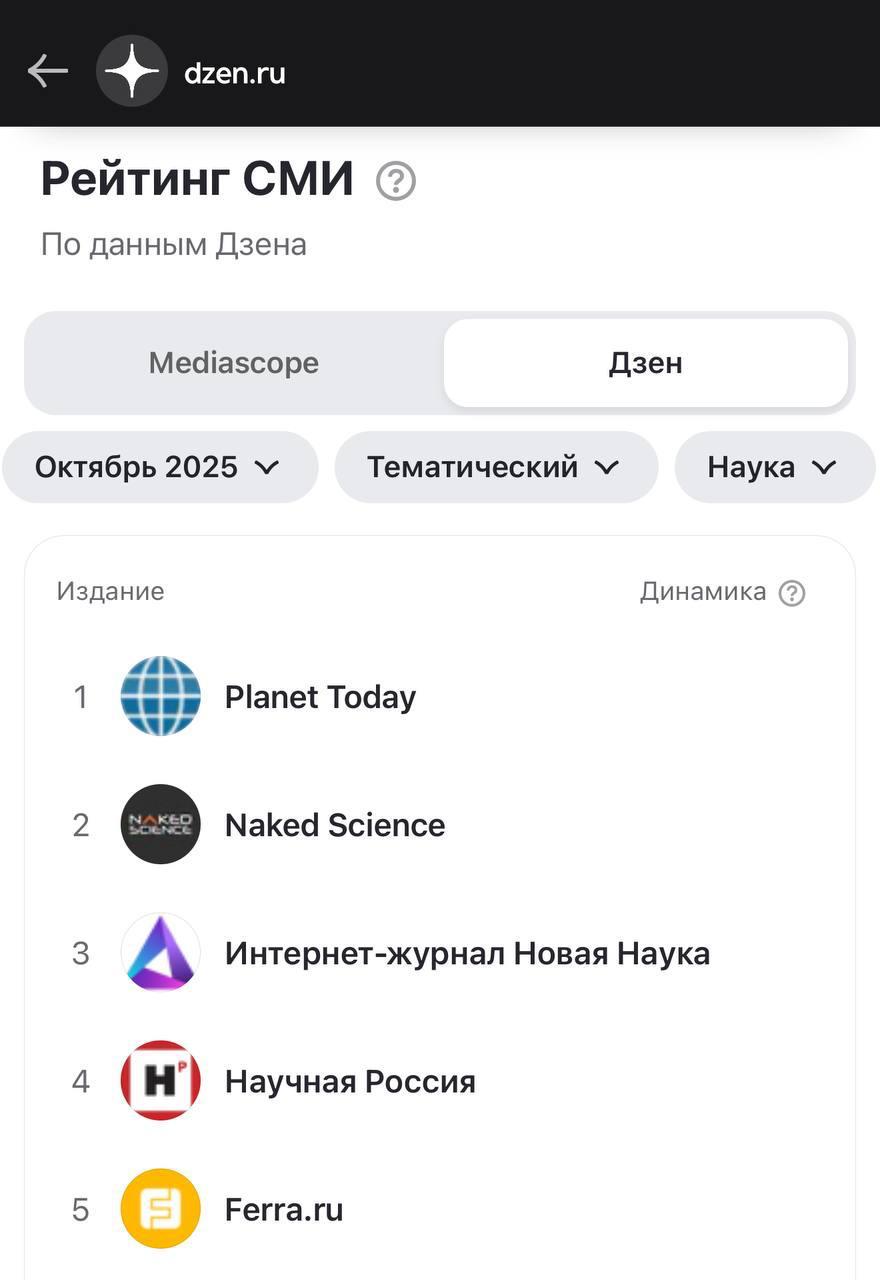This screenshot has height=1280, width=880.
Task: Tap the Dzen star logo beside the address
Action: tap(131, 70)
